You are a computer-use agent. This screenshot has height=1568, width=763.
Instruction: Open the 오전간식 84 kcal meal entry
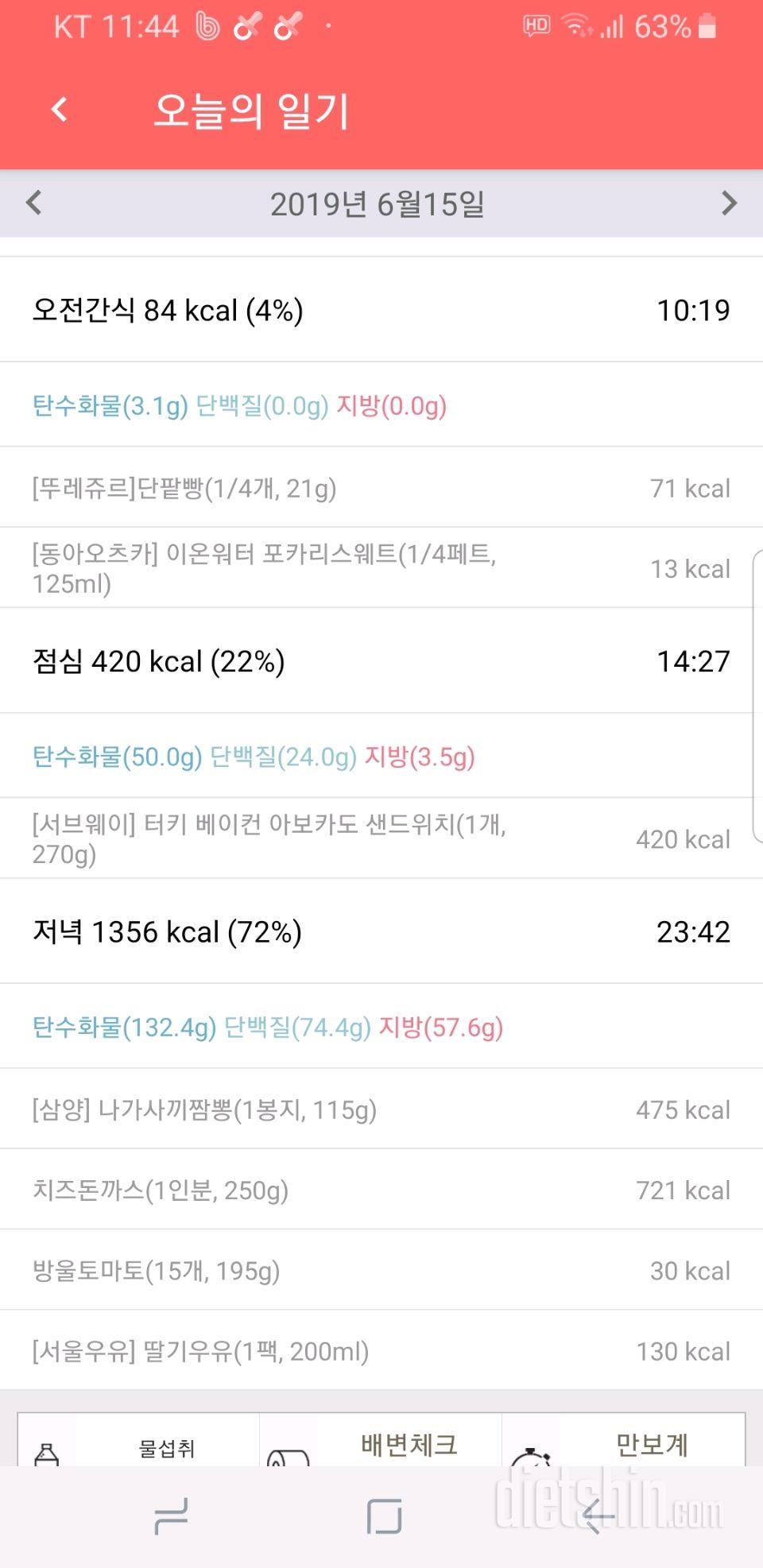point(381,310)
